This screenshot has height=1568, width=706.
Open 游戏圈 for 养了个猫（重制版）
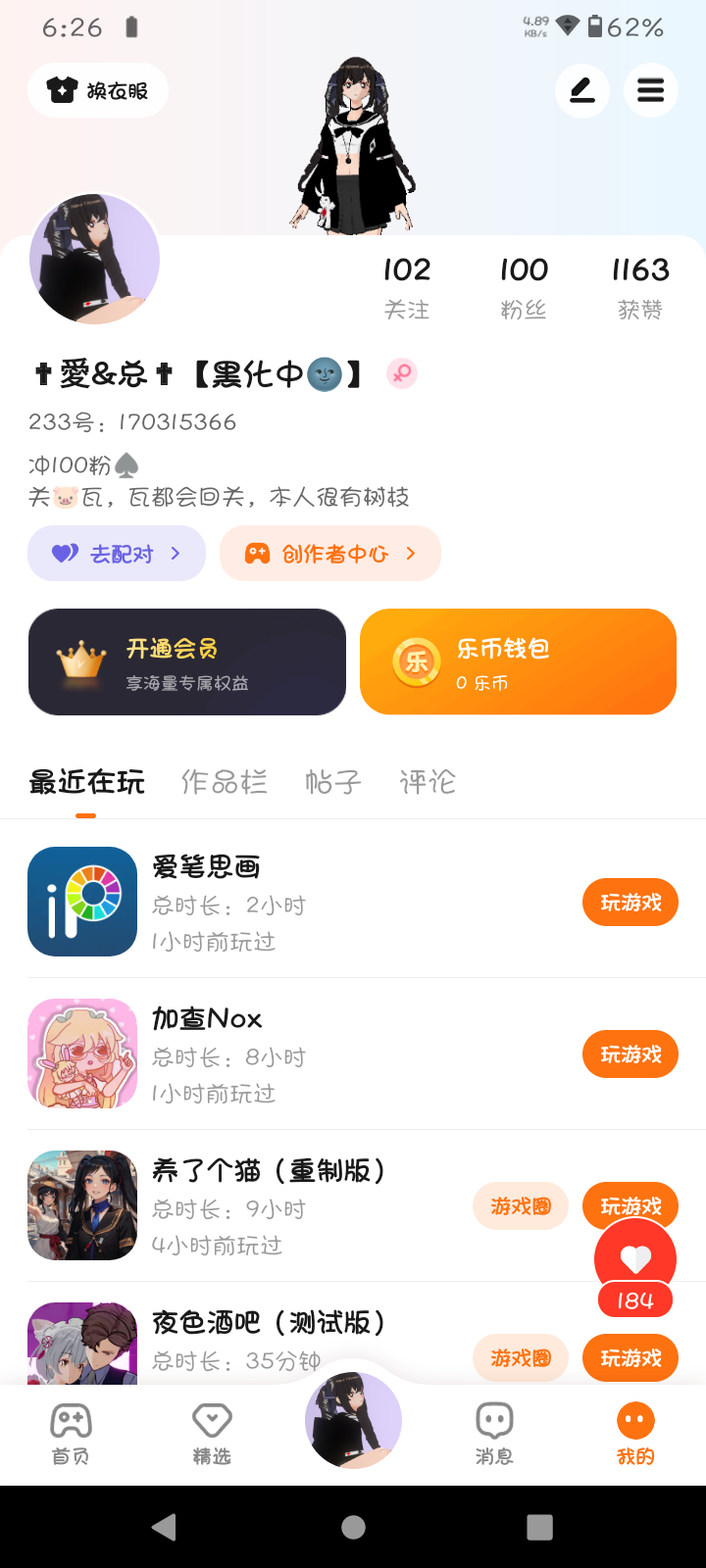pos(521,1206)
